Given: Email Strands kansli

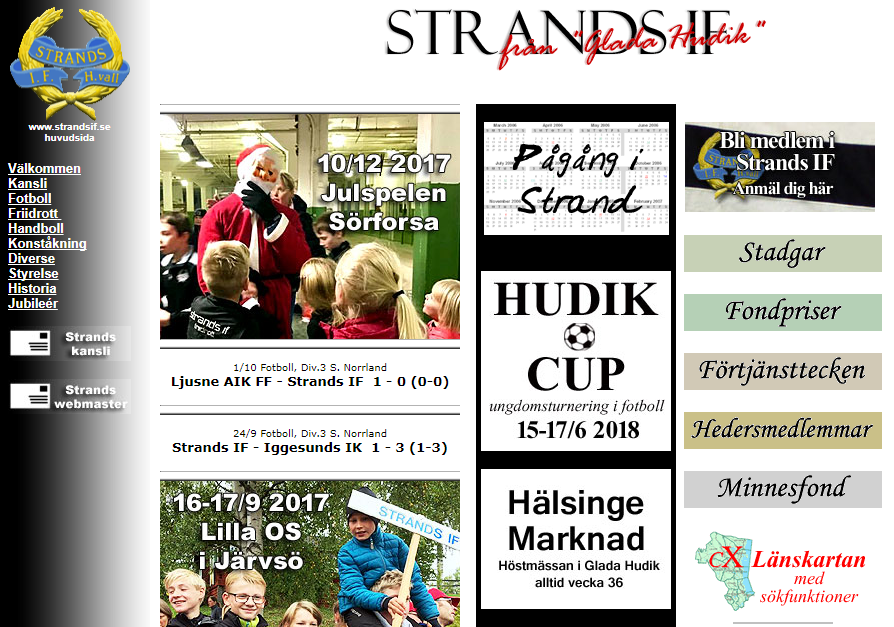Looking at the screenshot, I should pyautogui.click(x=70, y=343).
